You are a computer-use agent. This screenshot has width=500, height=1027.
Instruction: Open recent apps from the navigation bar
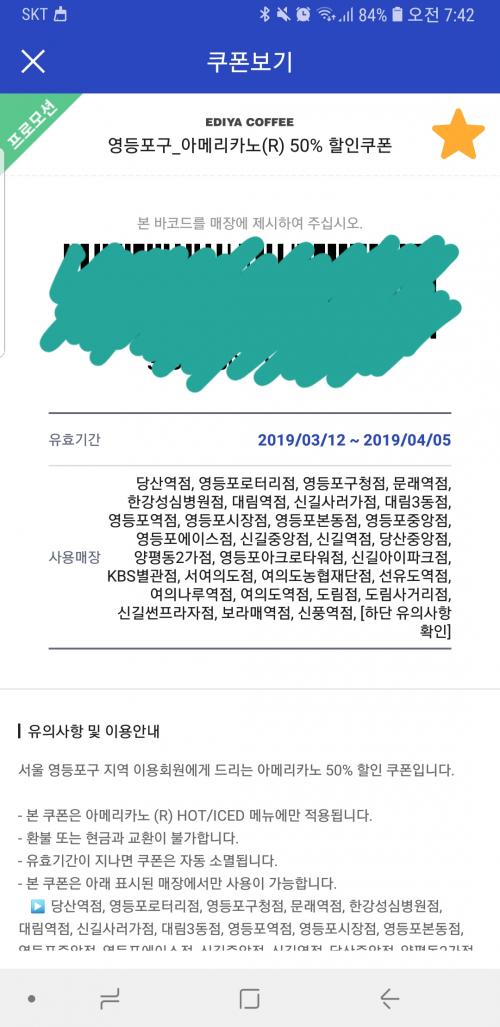109,999
